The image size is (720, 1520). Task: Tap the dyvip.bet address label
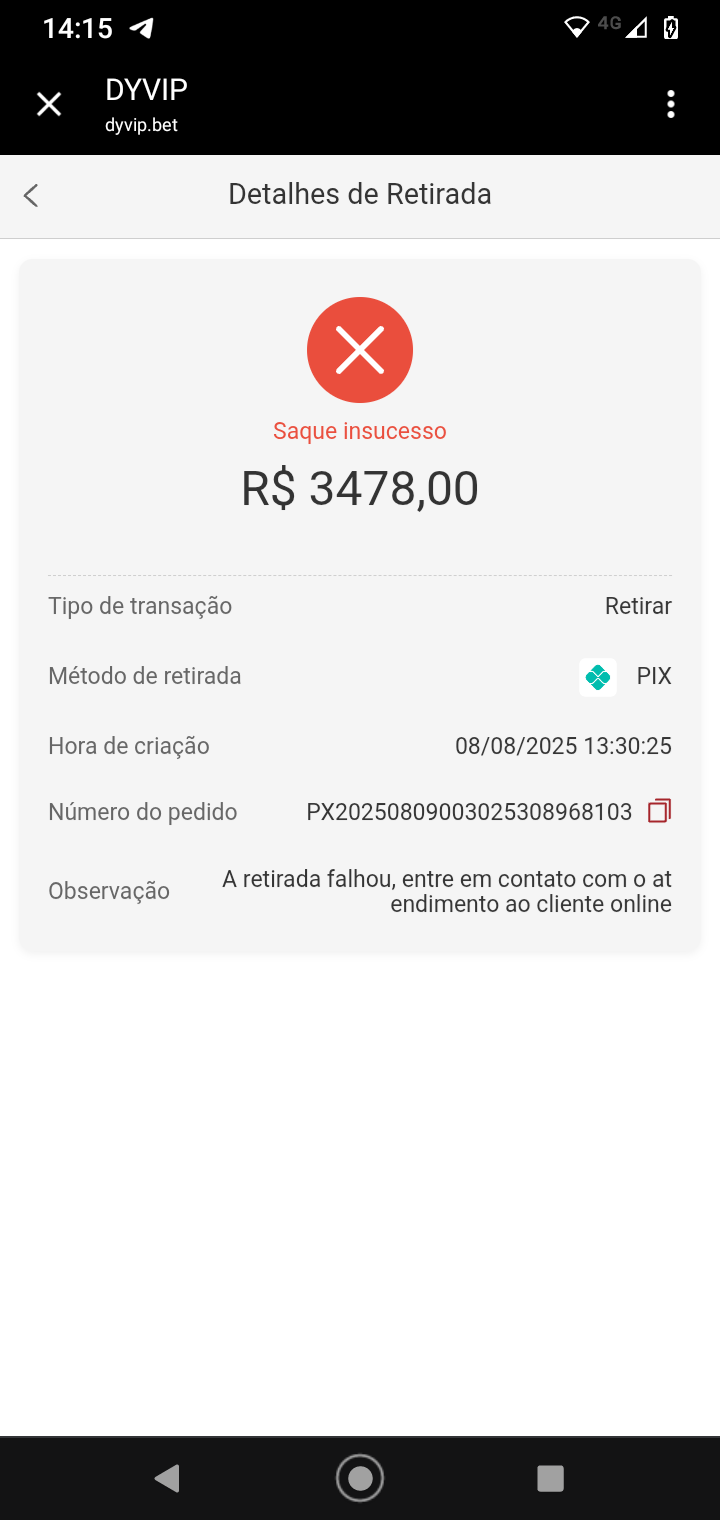(141, 126)
